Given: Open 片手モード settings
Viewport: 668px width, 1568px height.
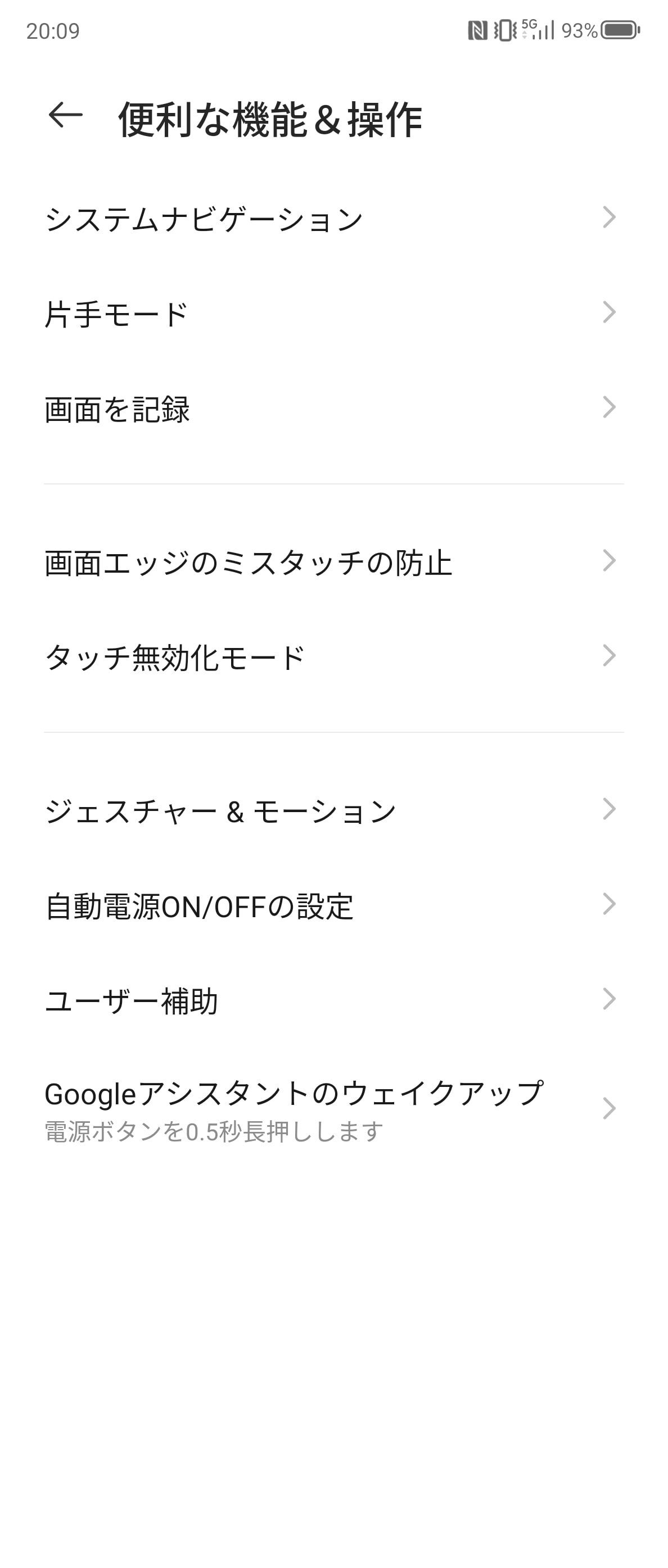Looking at the screenshot, I should tap(332, 314).
